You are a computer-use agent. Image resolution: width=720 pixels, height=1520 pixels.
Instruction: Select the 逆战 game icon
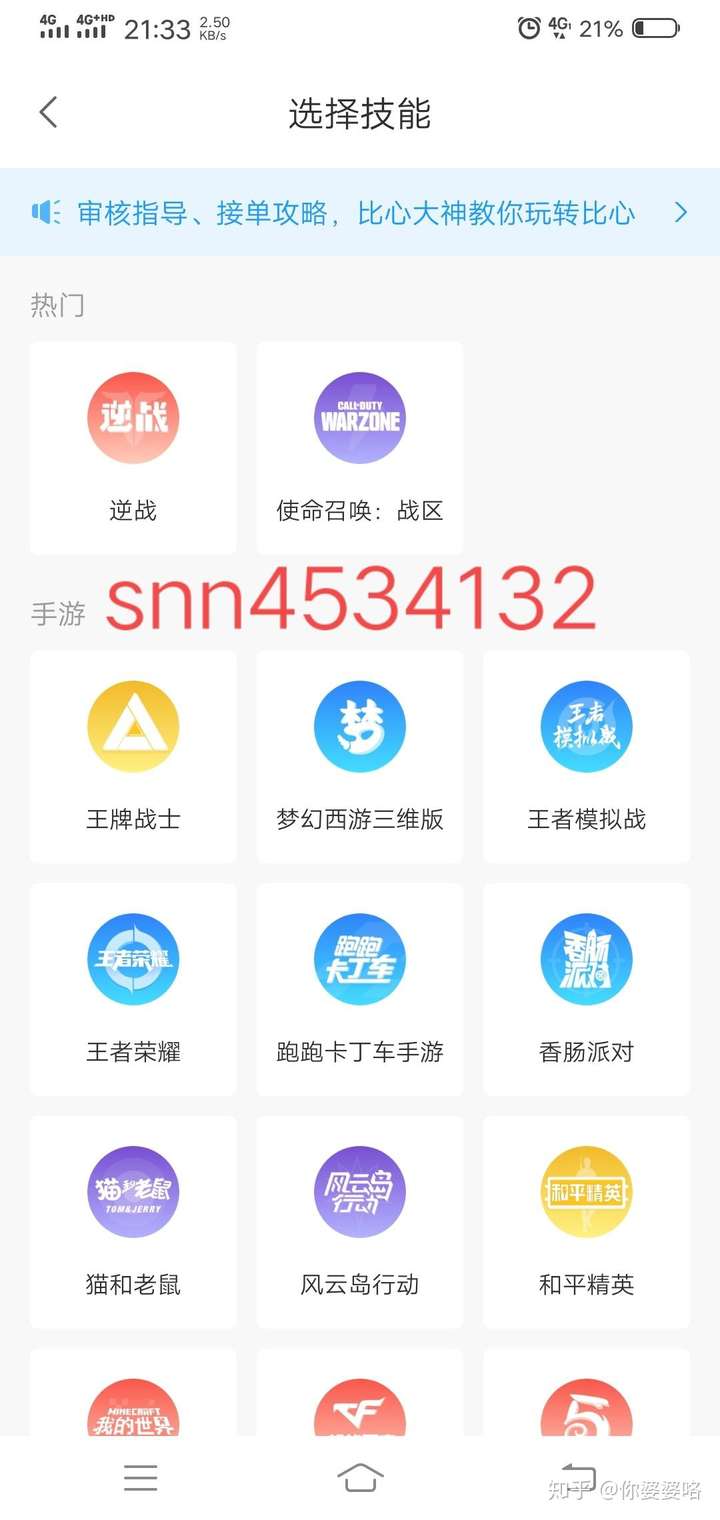(133, 418)
